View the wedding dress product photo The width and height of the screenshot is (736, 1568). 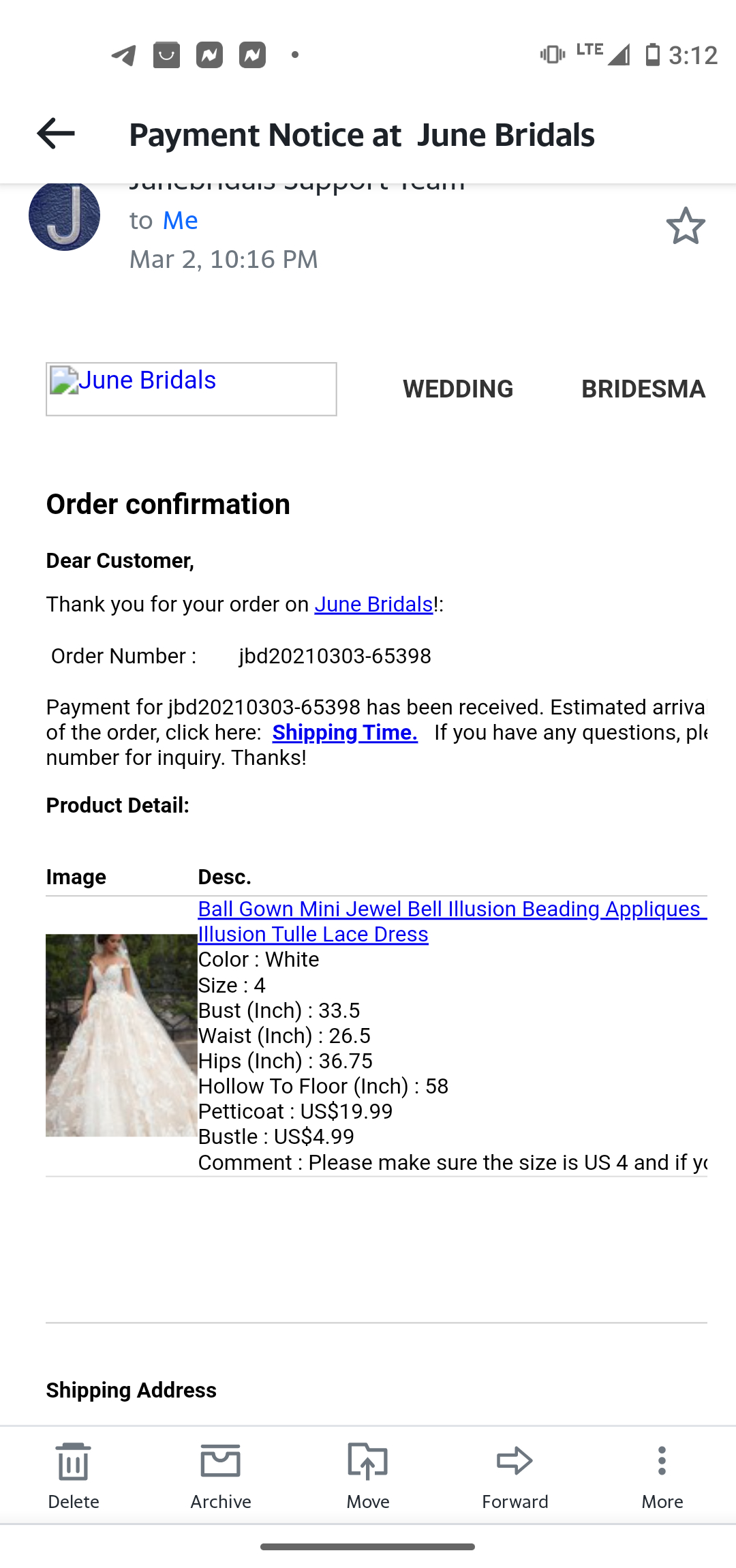tap(121, 1035)
